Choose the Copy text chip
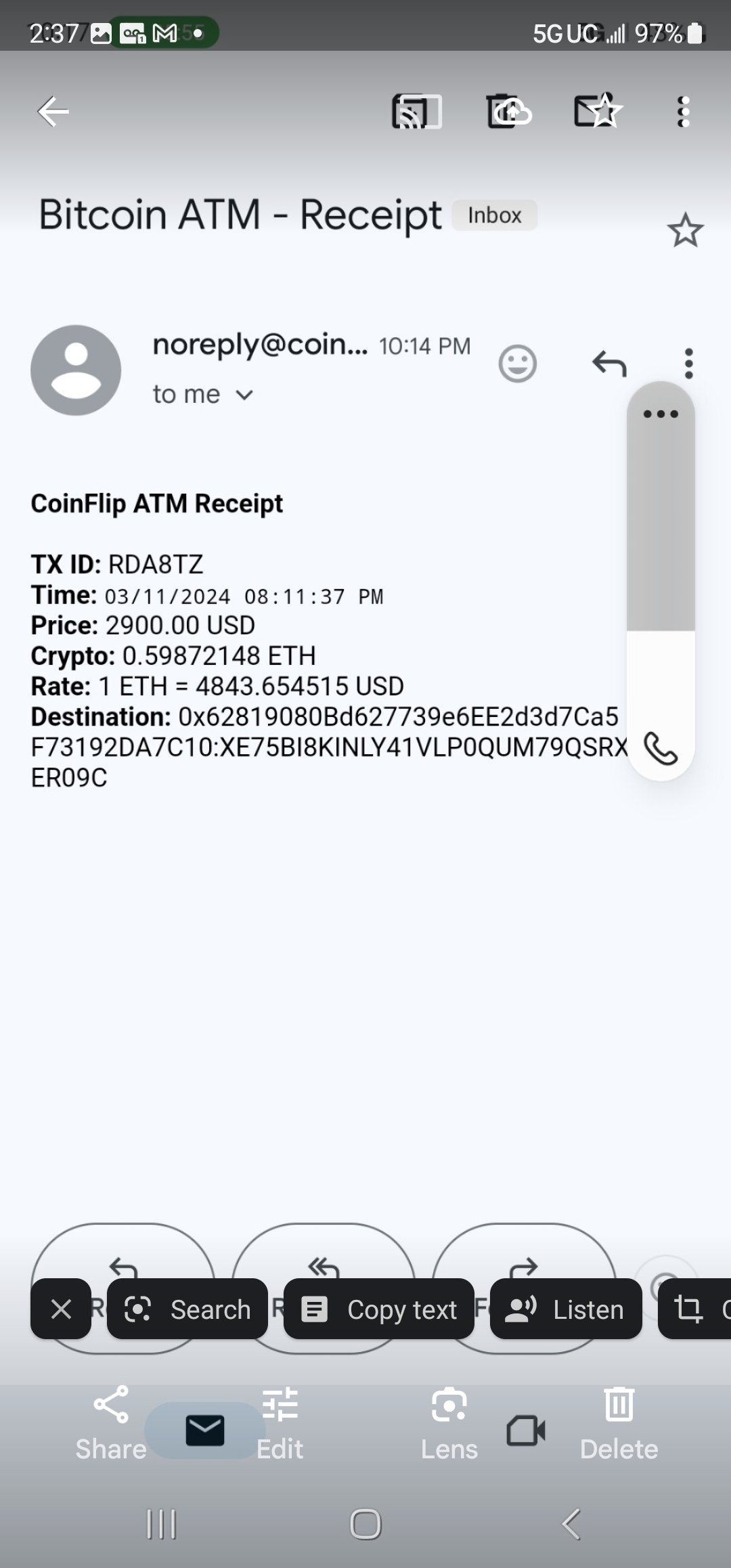This screenshot has height=1568, width=731. pyautogui.click(x=379, y=1309)
